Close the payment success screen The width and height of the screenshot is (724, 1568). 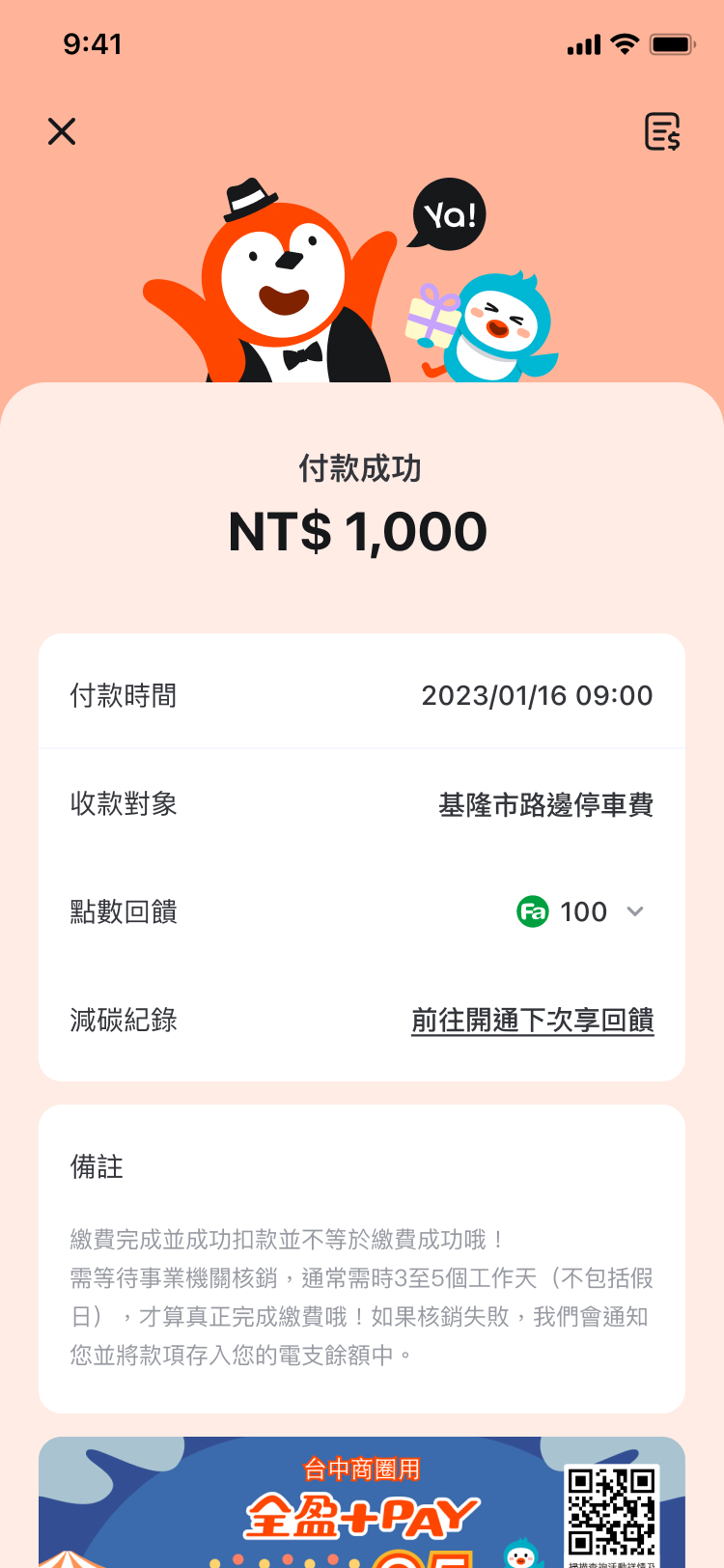point(62,131)
